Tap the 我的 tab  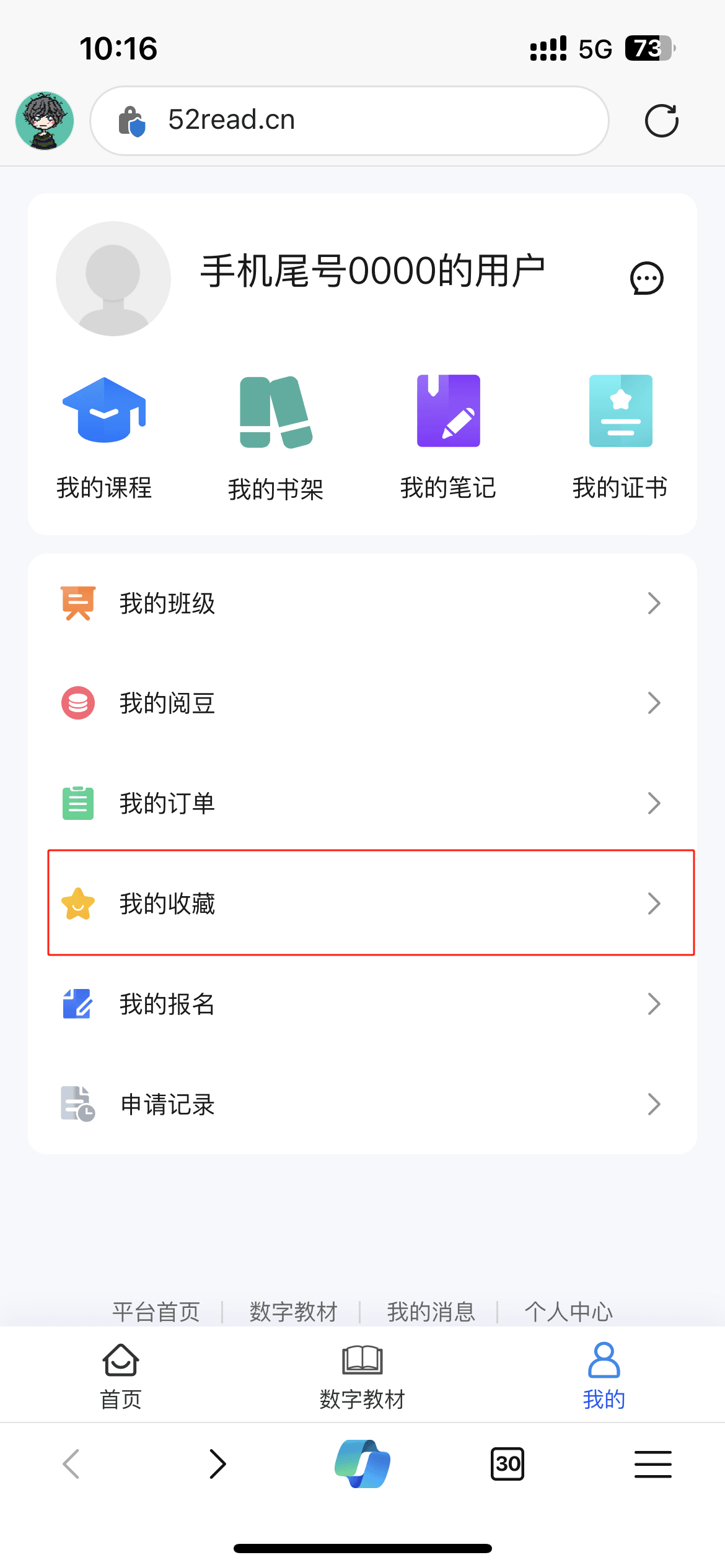click(x=604, y=1376)
